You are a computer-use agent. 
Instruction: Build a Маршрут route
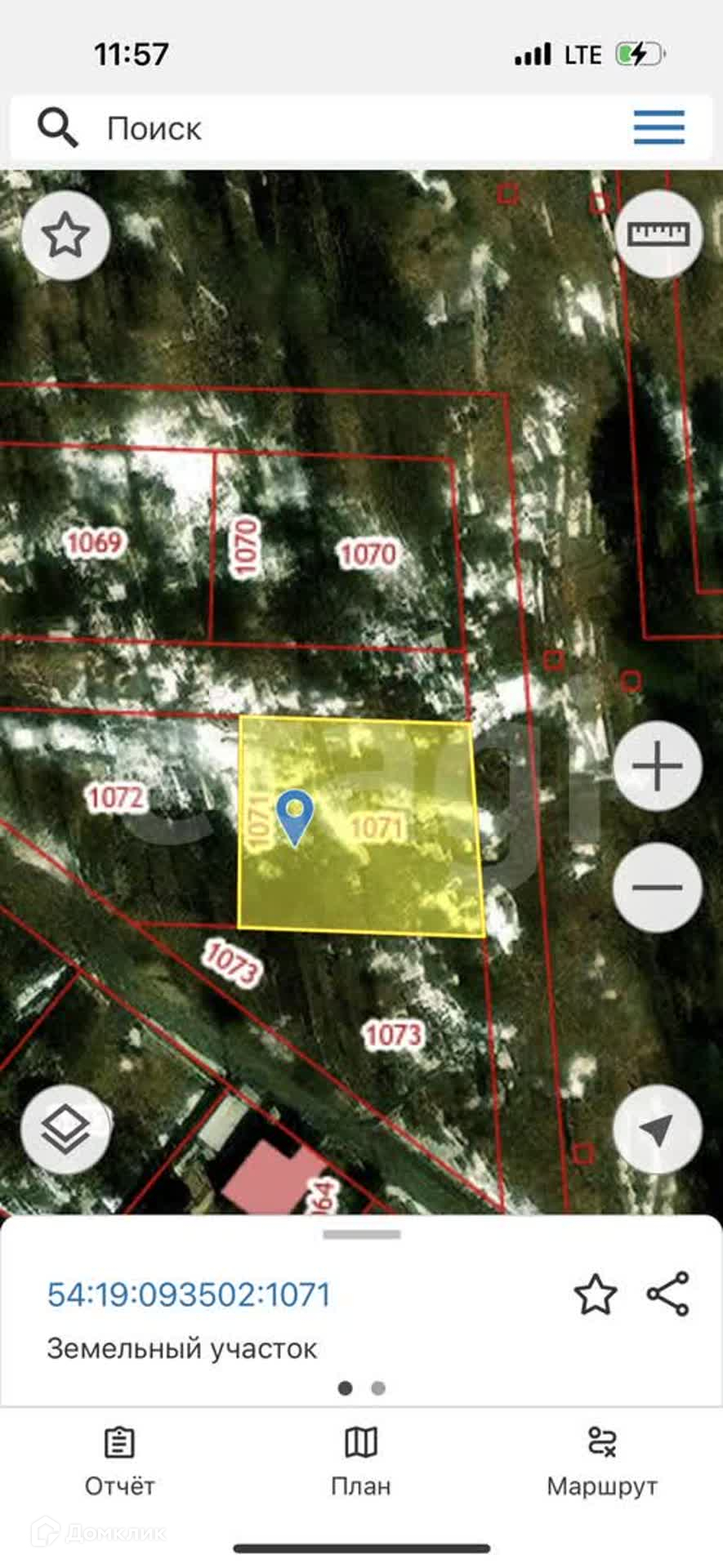coord(602,1462)
